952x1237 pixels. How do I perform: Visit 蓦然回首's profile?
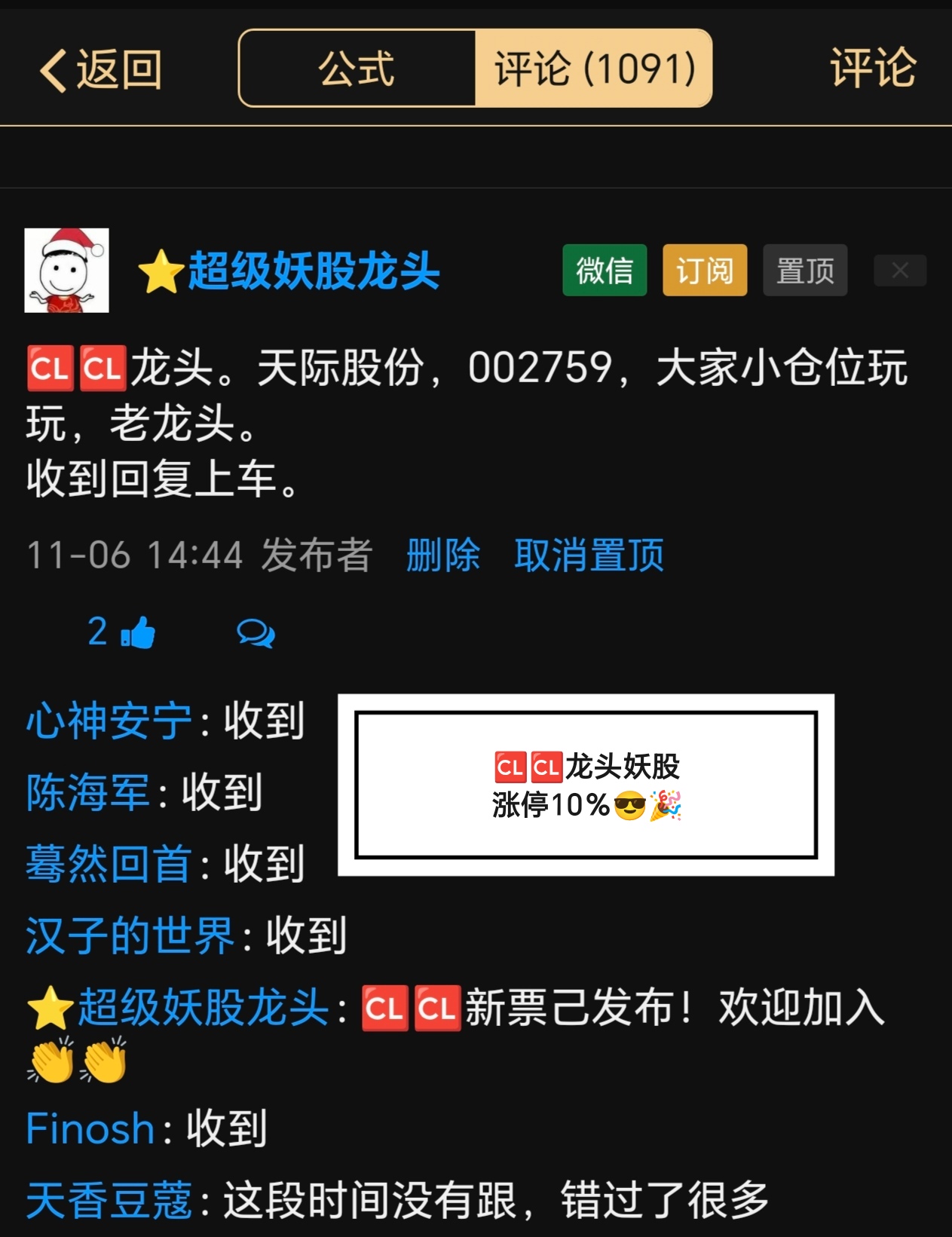[109, 864]
